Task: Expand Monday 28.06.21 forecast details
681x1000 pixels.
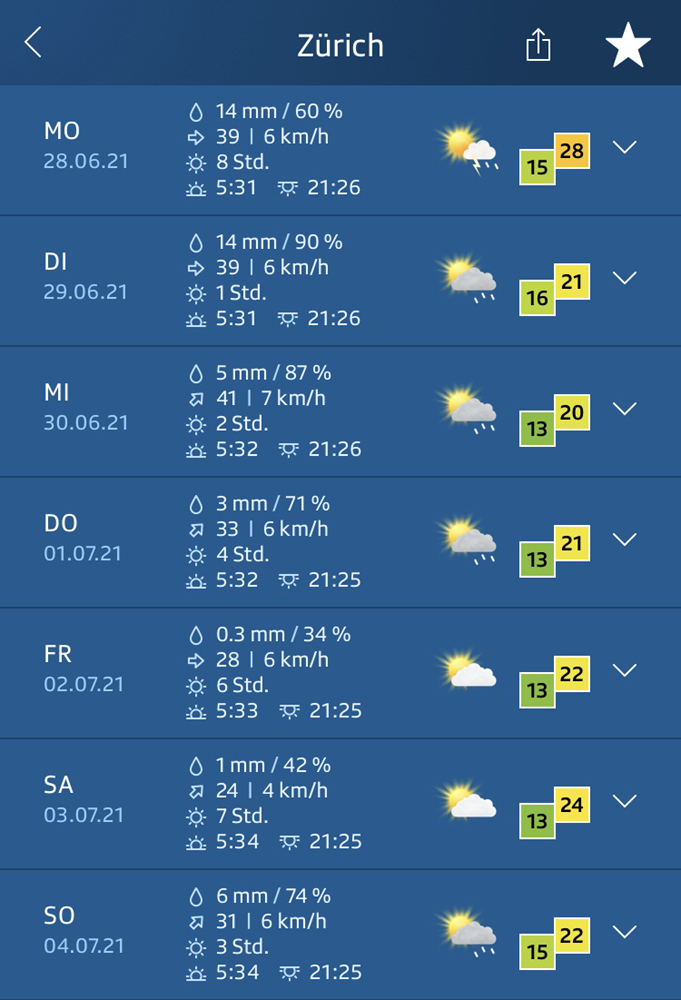Action: (624, 147)
